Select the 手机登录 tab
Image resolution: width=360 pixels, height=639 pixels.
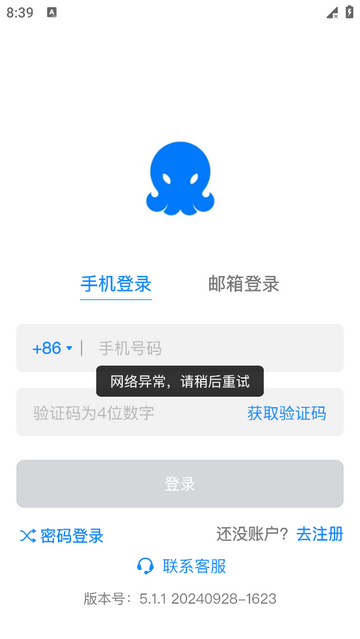(x=116, y=284)
